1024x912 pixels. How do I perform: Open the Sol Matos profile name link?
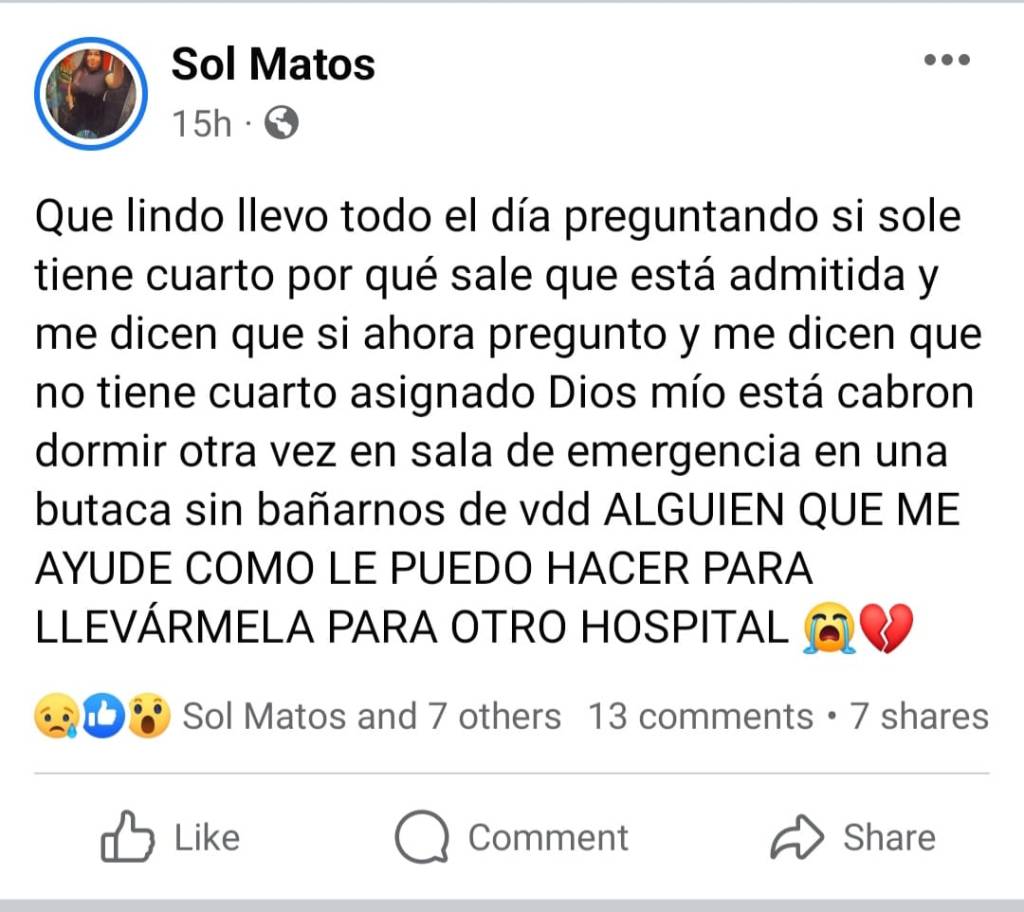pyautogui.click(x=273, y=65)
